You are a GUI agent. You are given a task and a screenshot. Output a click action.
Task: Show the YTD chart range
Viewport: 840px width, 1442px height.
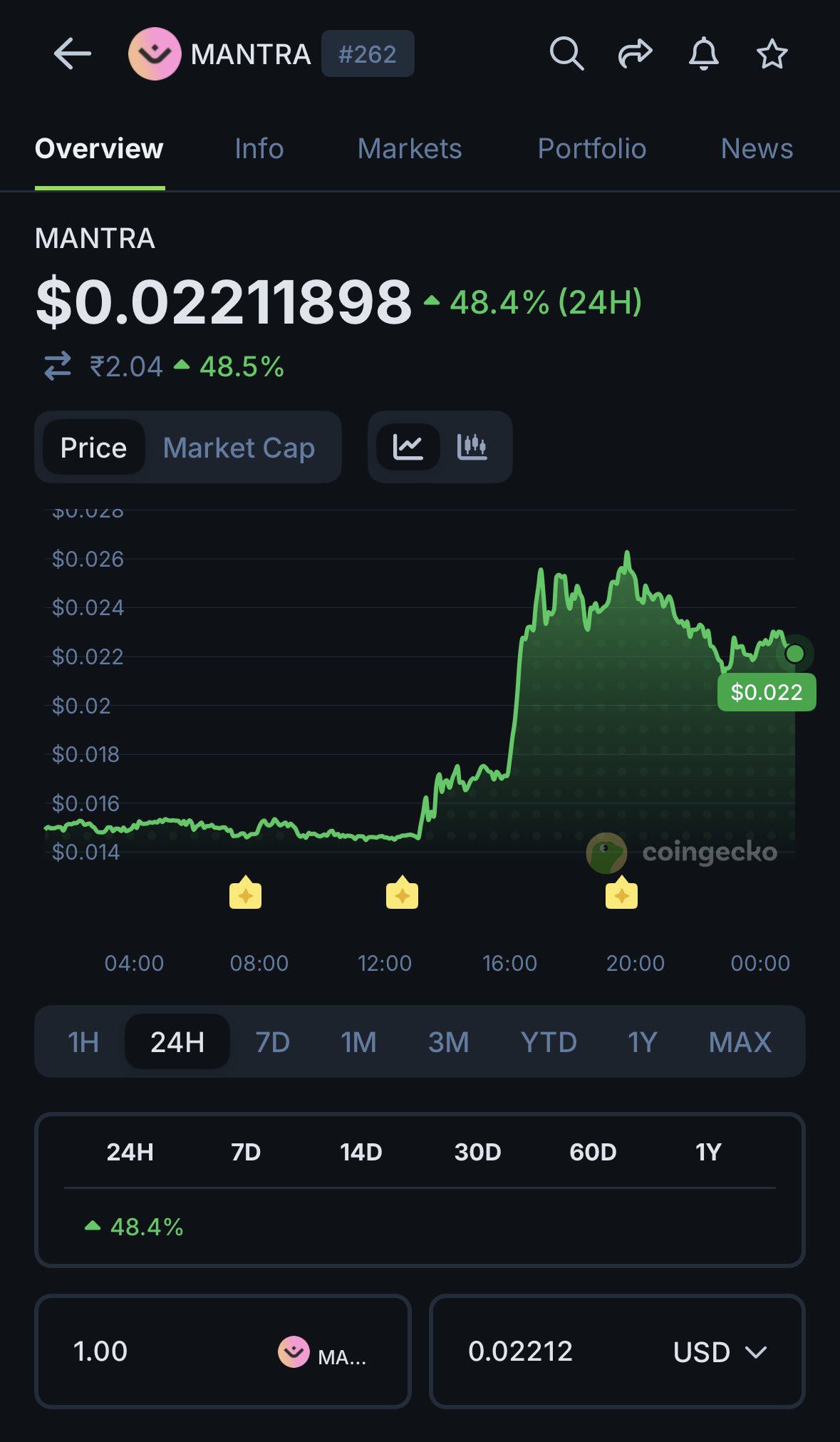(x=549, y=1042)
